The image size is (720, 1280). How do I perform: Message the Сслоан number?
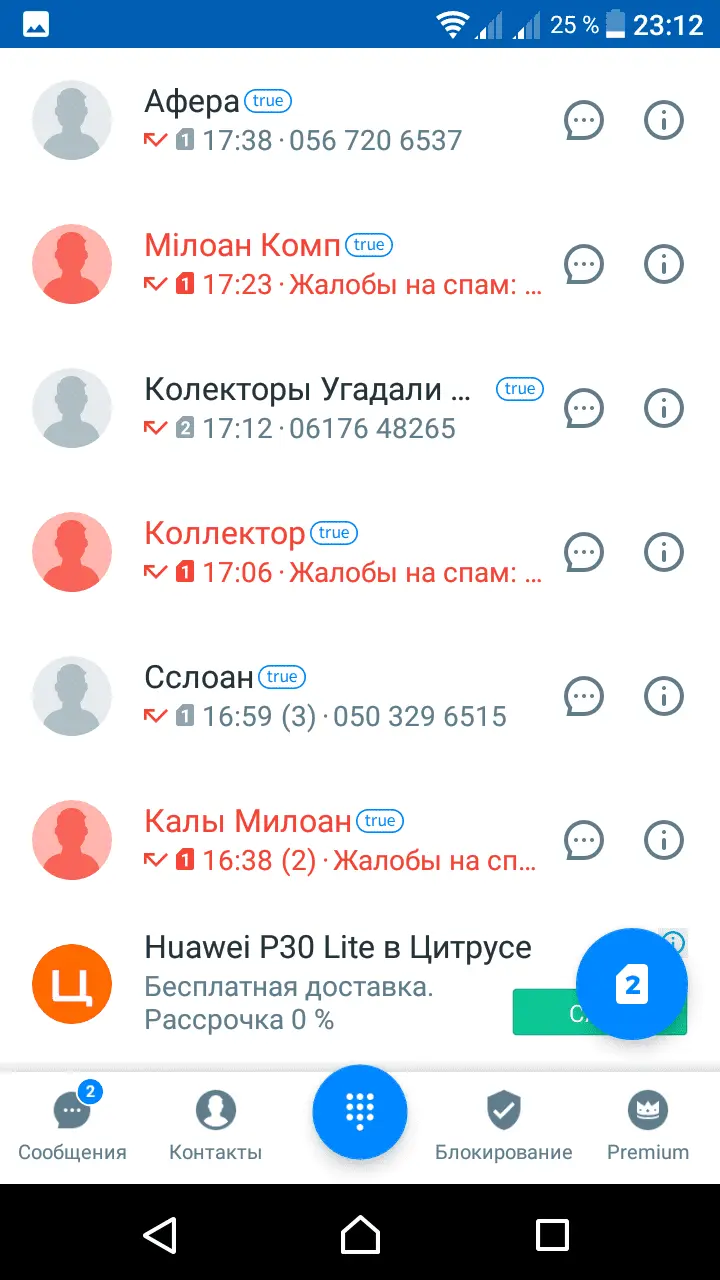[x=584, y=696]
